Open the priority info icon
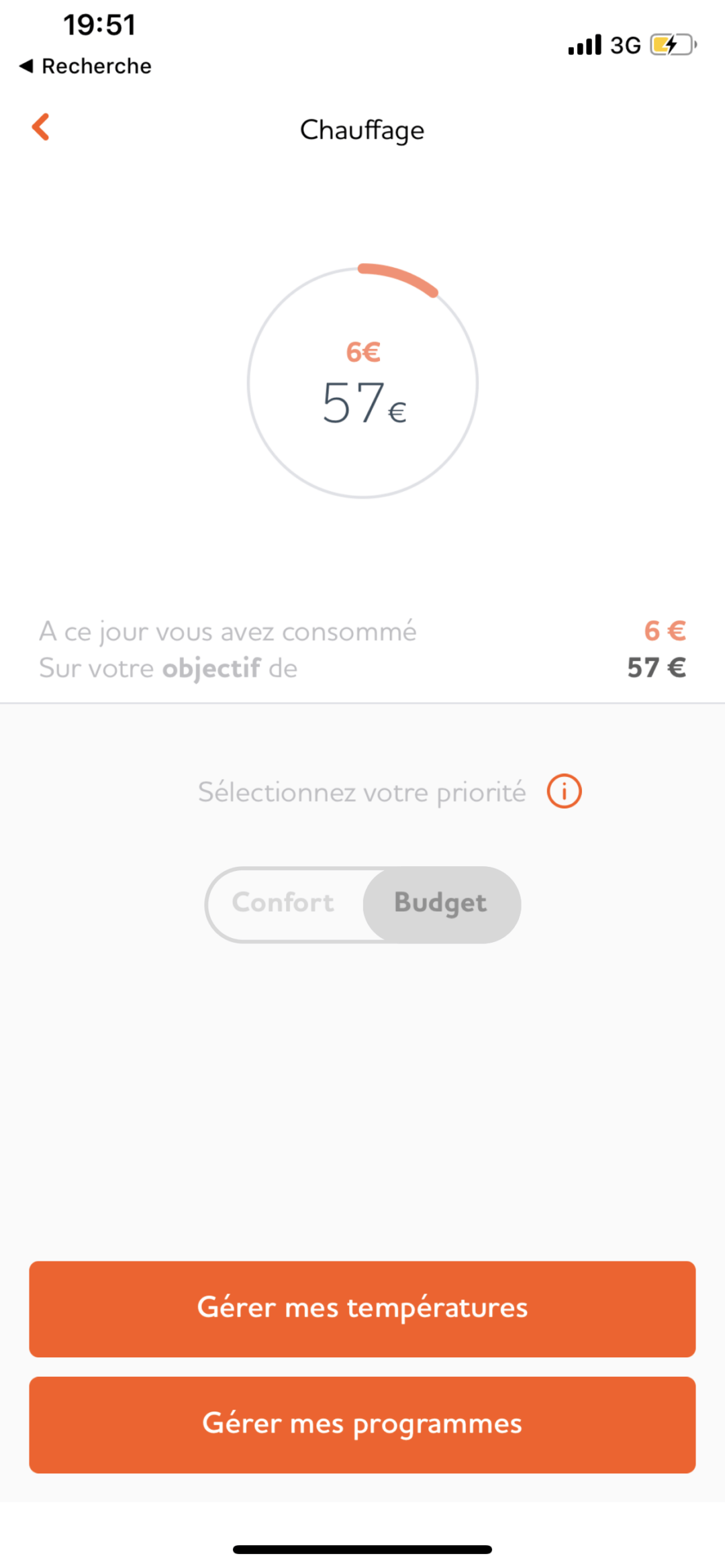This screenshot has width=725, height=1568. (564, 791)
